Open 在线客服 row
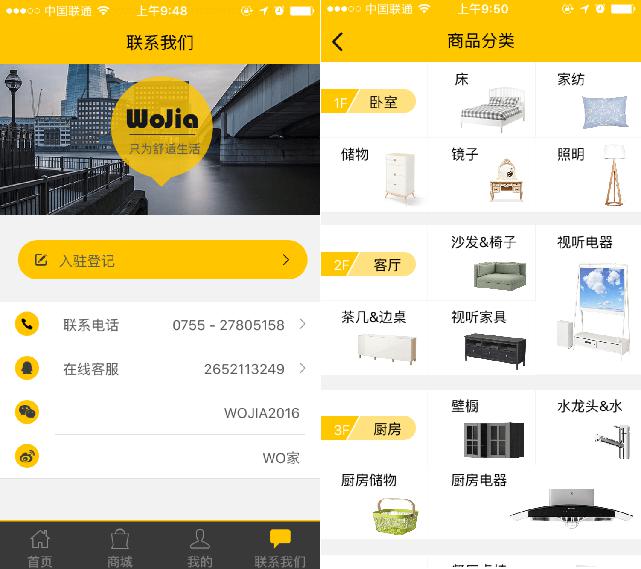Screen dimensions: 641x569 (x=160, y=369)
